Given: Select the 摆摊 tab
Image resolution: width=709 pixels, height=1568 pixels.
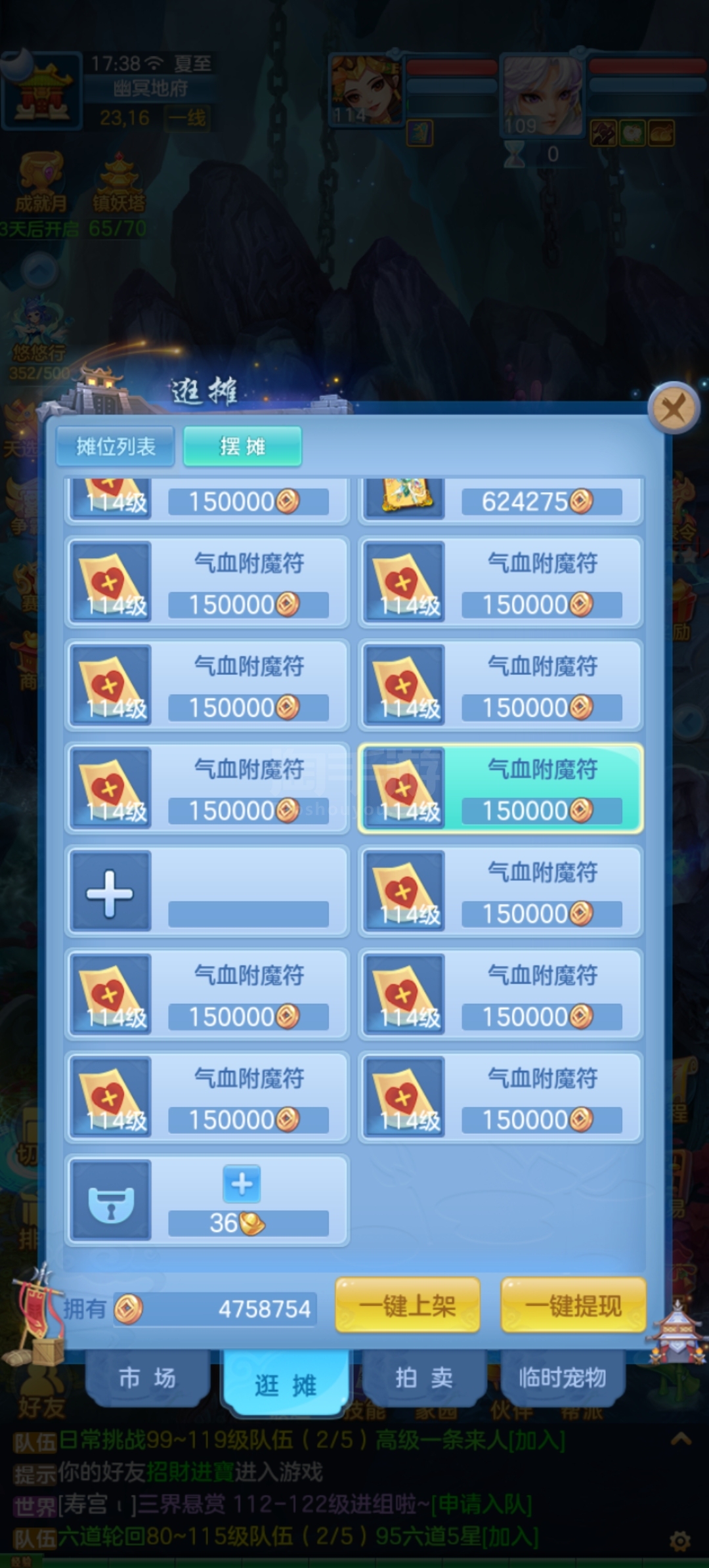Looking at the screenshot, I should click(x=242, y=446).
